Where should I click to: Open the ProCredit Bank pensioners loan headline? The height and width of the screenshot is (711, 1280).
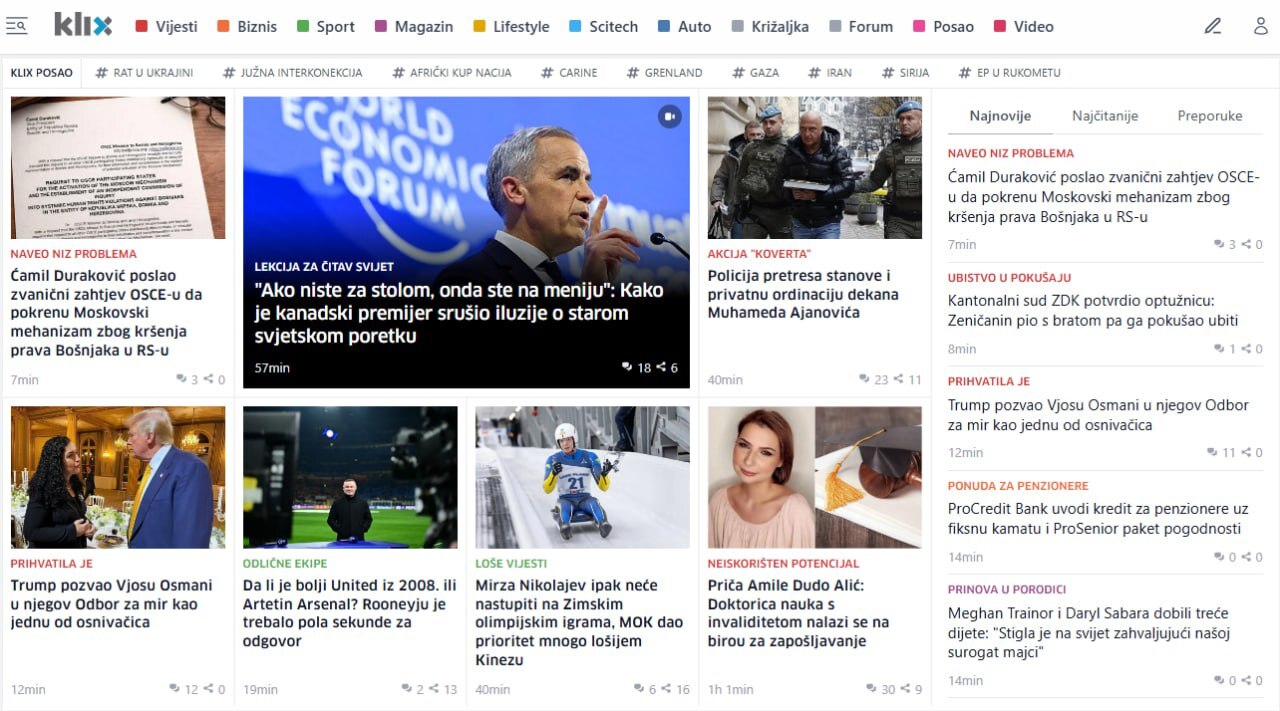point(1097,518)
